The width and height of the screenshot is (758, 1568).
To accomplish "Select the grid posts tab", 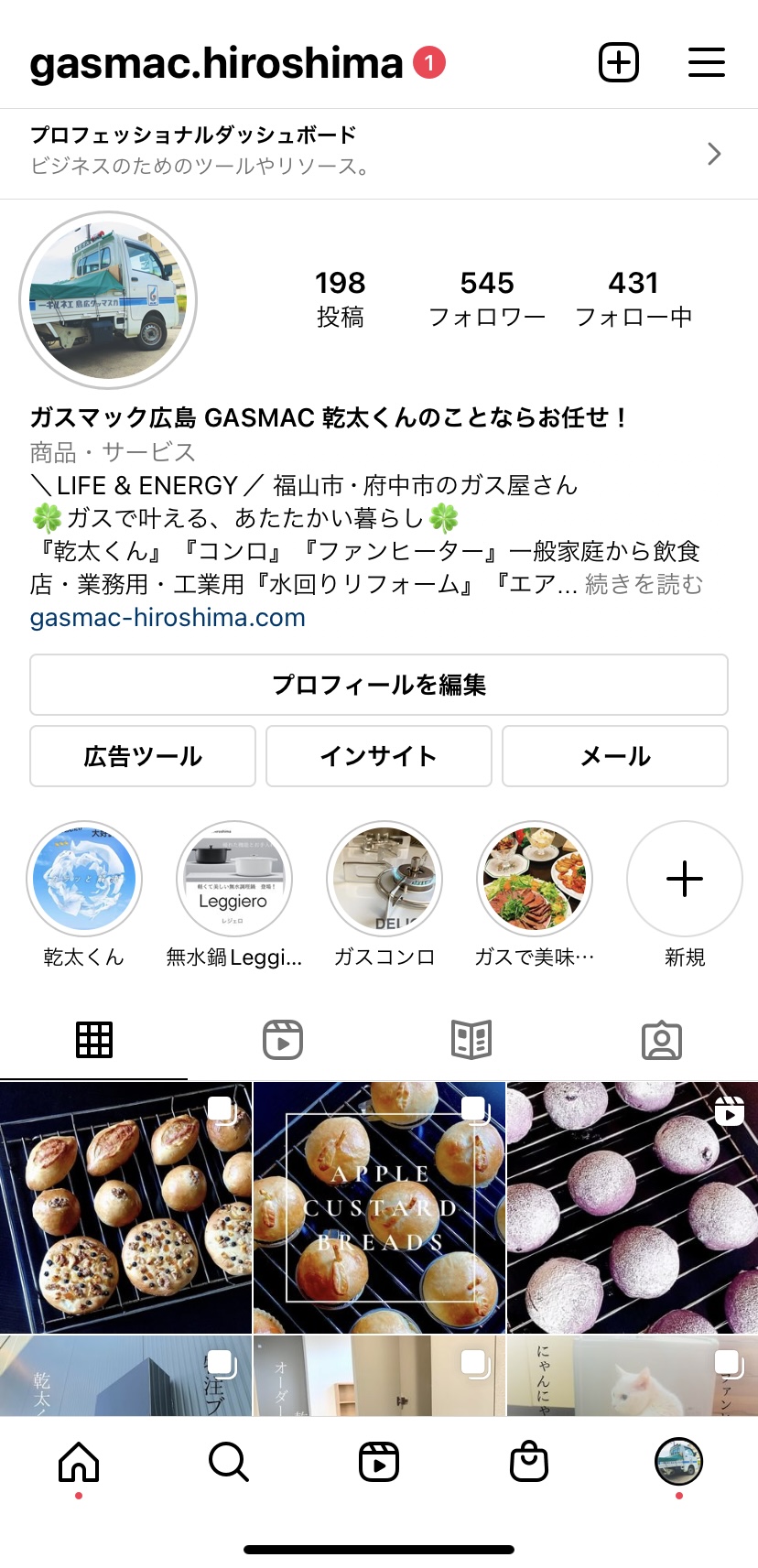I will pyautogui.click(x=94, y=1039).
